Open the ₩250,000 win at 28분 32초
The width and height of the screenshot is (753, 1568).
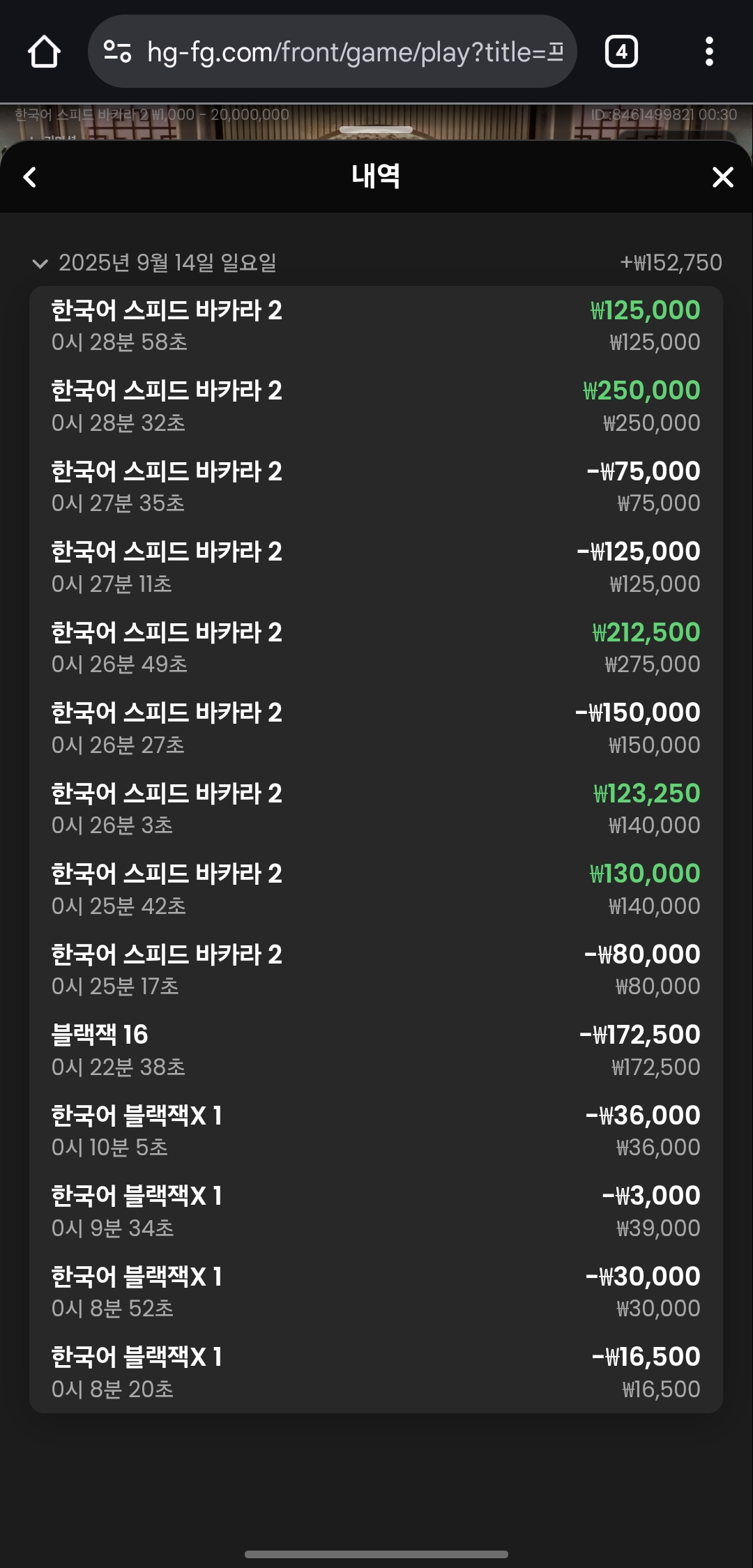(376, 406)
